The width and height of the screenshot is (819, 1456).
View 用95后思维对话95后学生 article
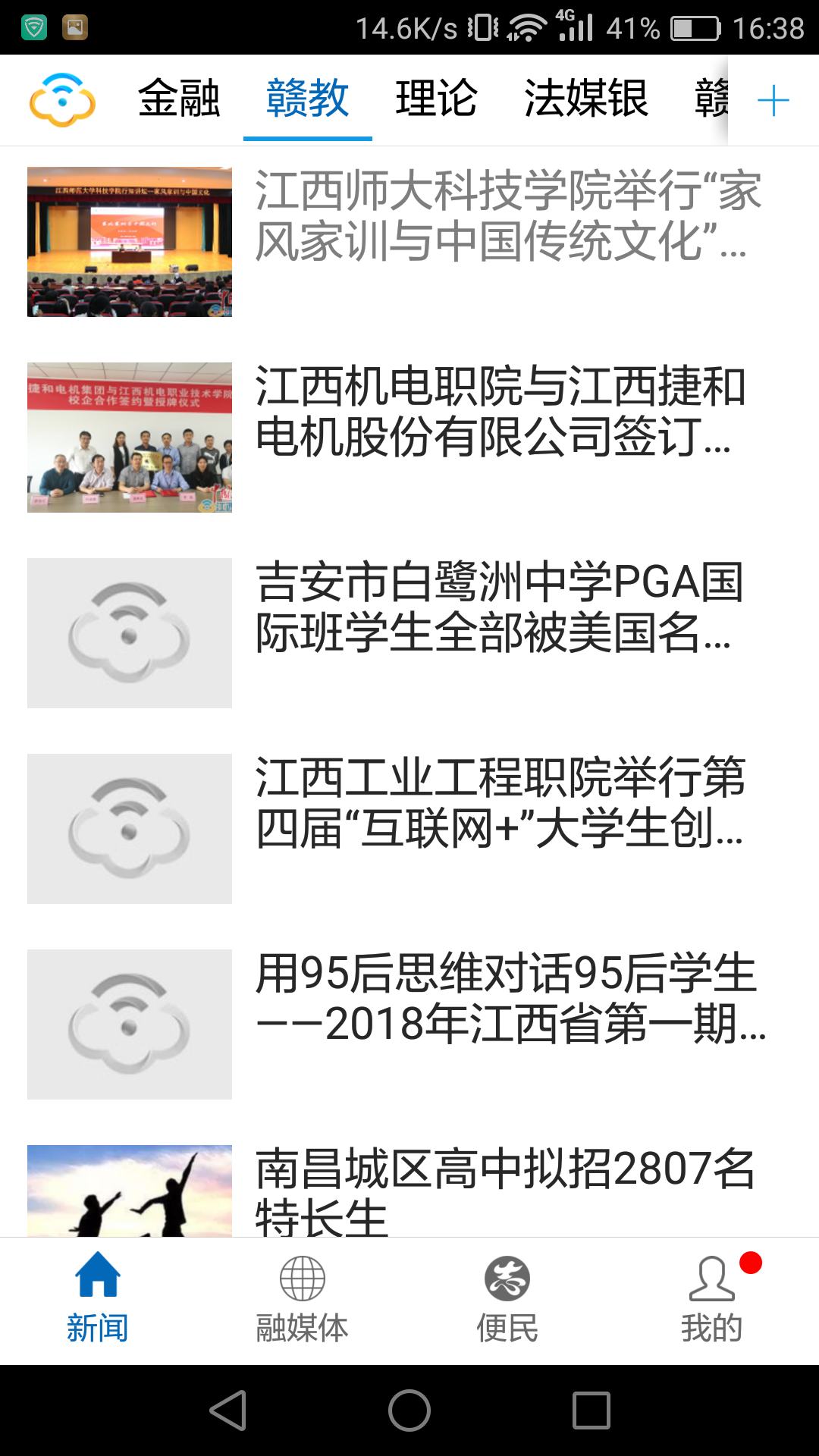(508, 999)
